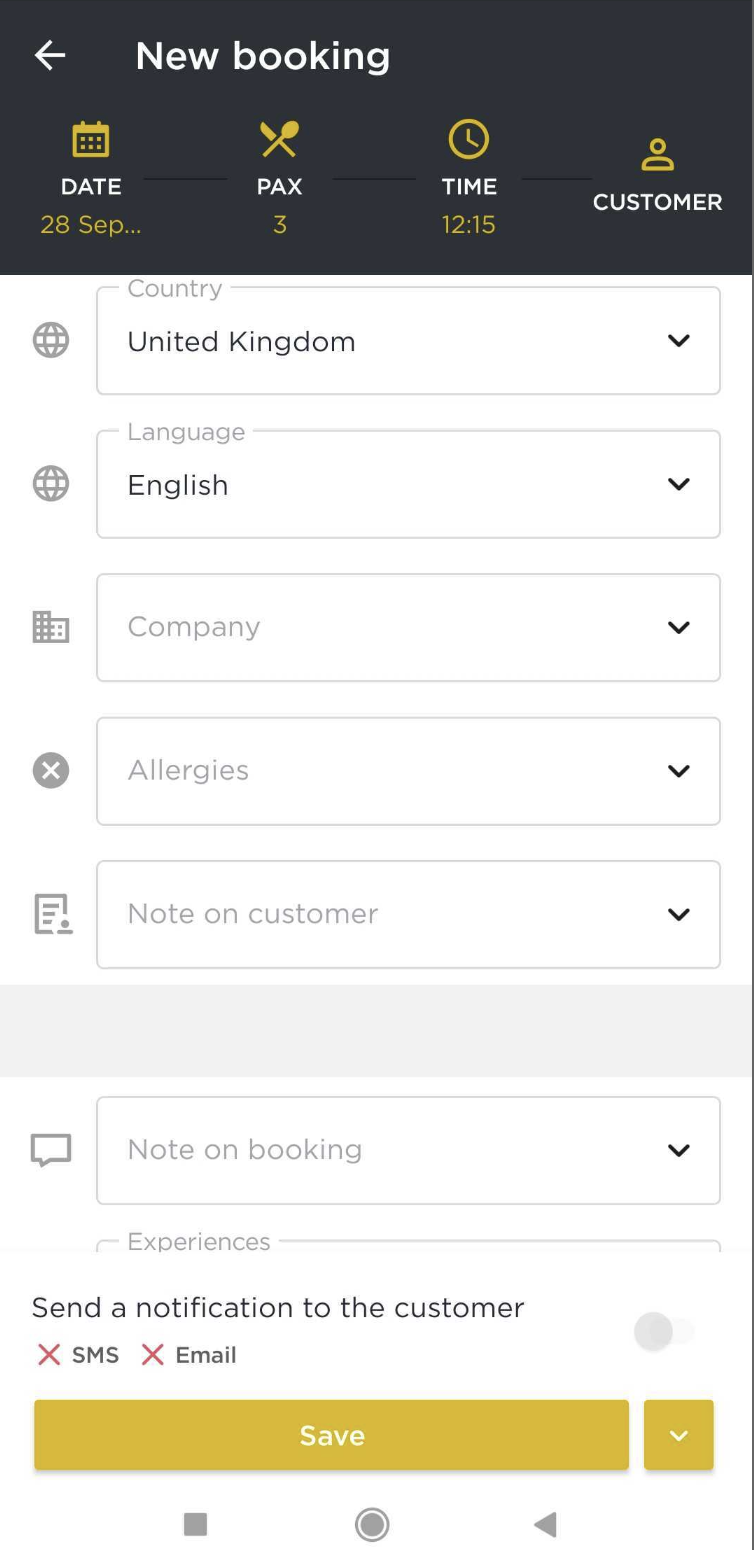Change the Language selection
The width and height of the screenshot is (754, 1550).
(408, 484)
